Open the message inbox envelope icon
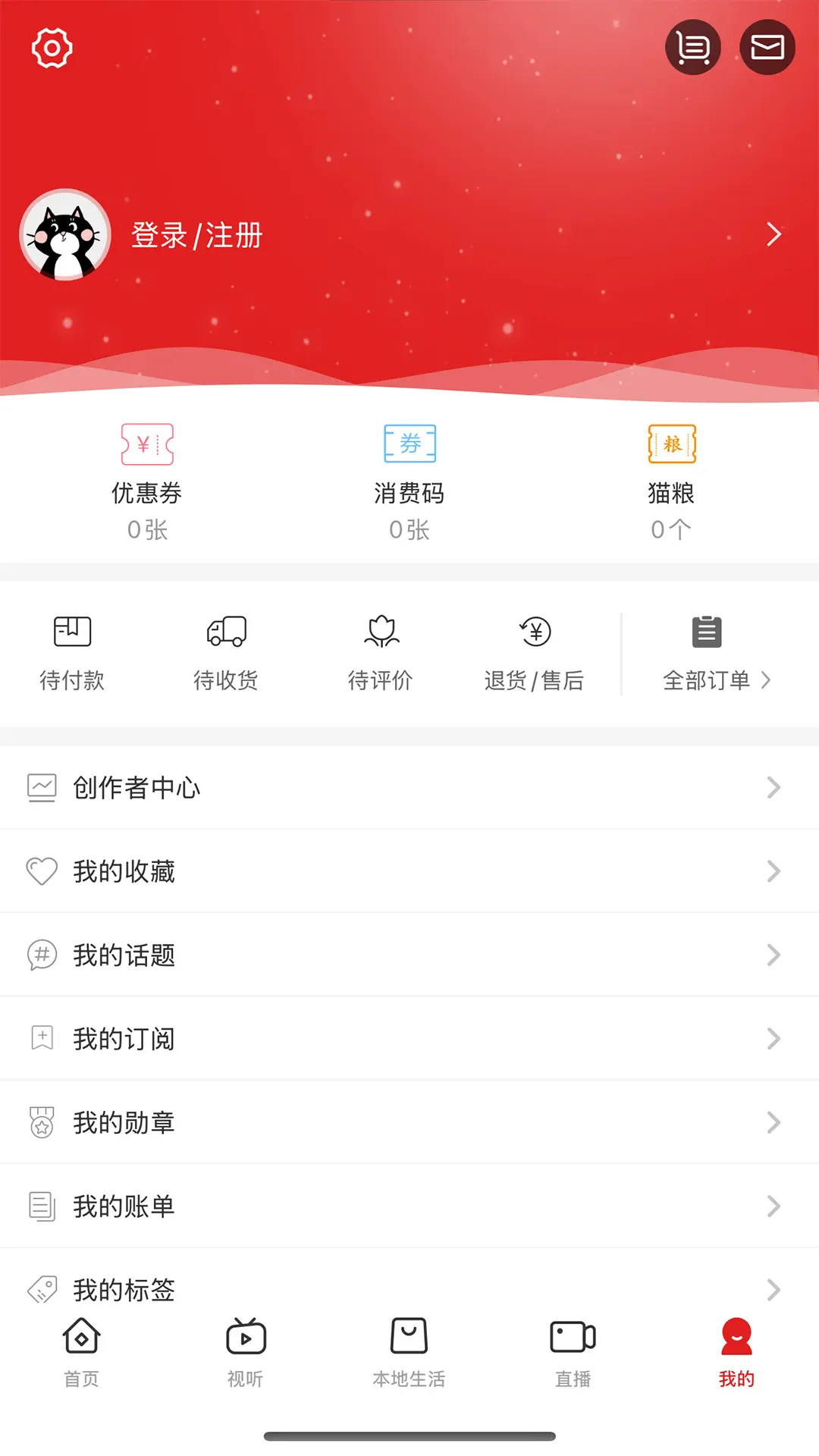The width and height of the screenshot is (819, 1456). click(x=767, y=47)
